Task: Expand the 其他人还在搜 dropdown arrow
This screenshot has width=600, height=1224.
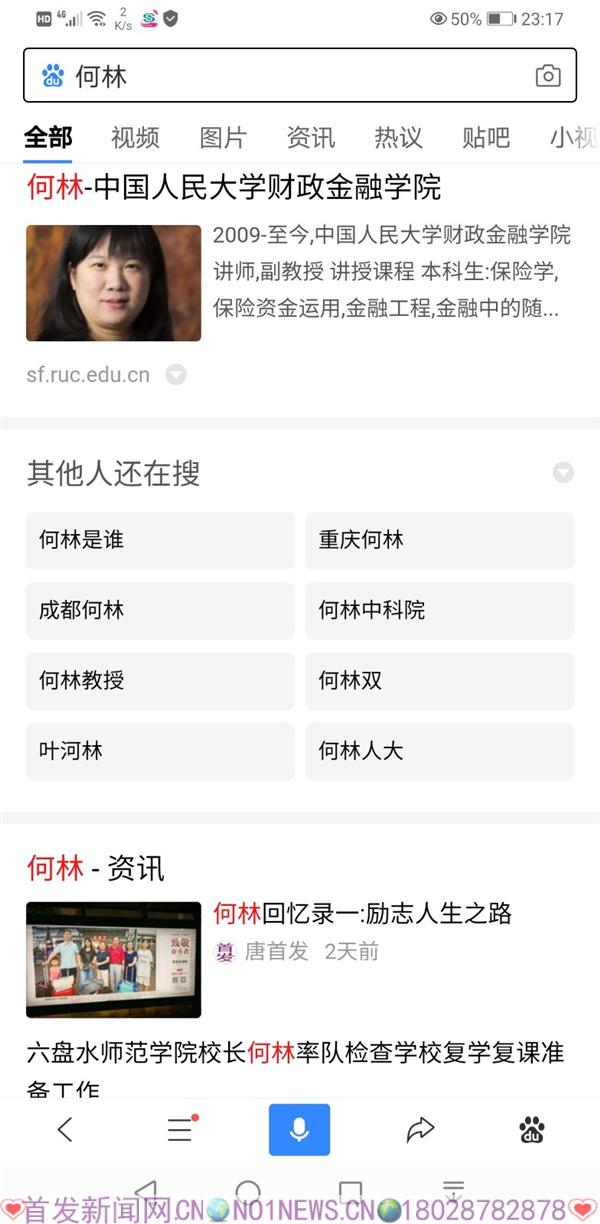Action: tap(563, 473)
